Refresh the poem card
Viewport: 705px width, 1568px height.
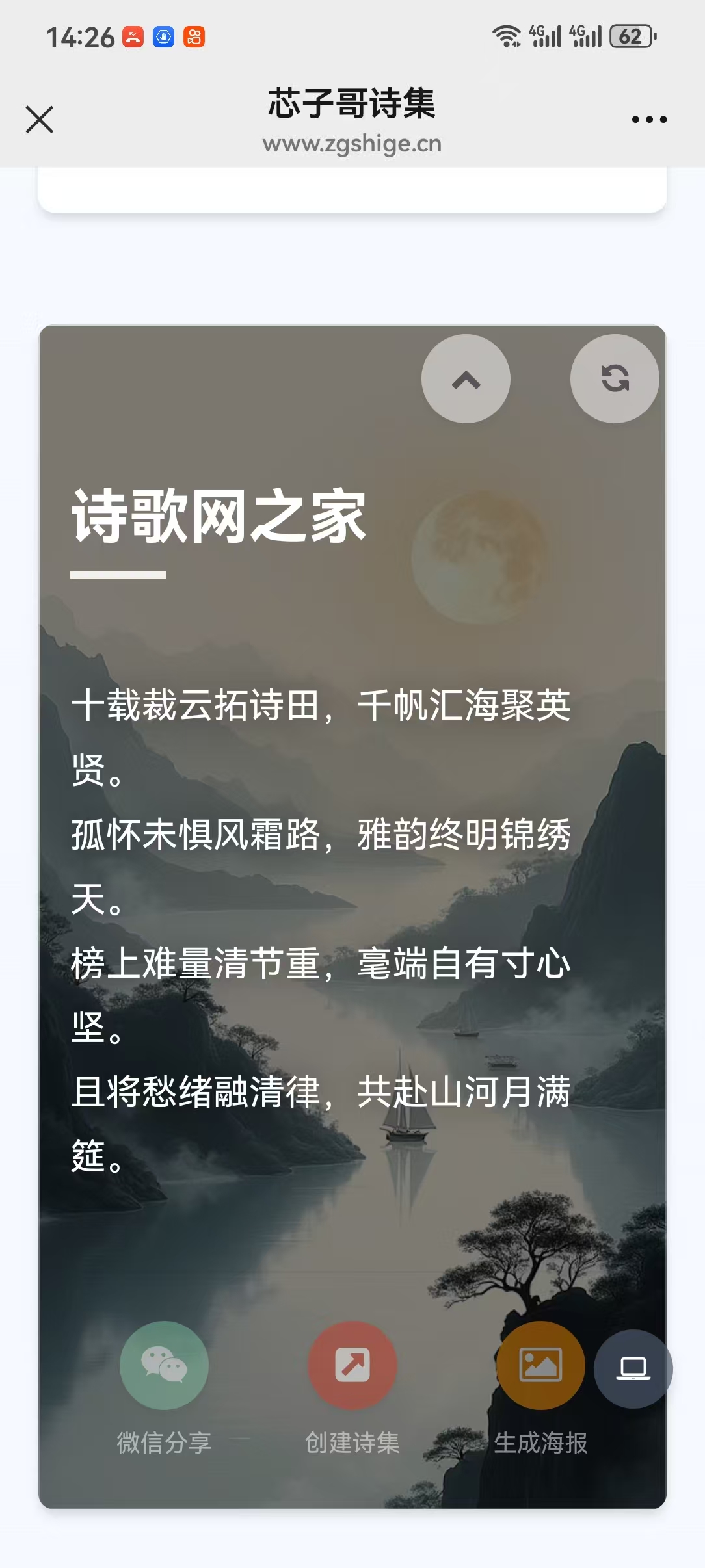[x=615, y=379]
